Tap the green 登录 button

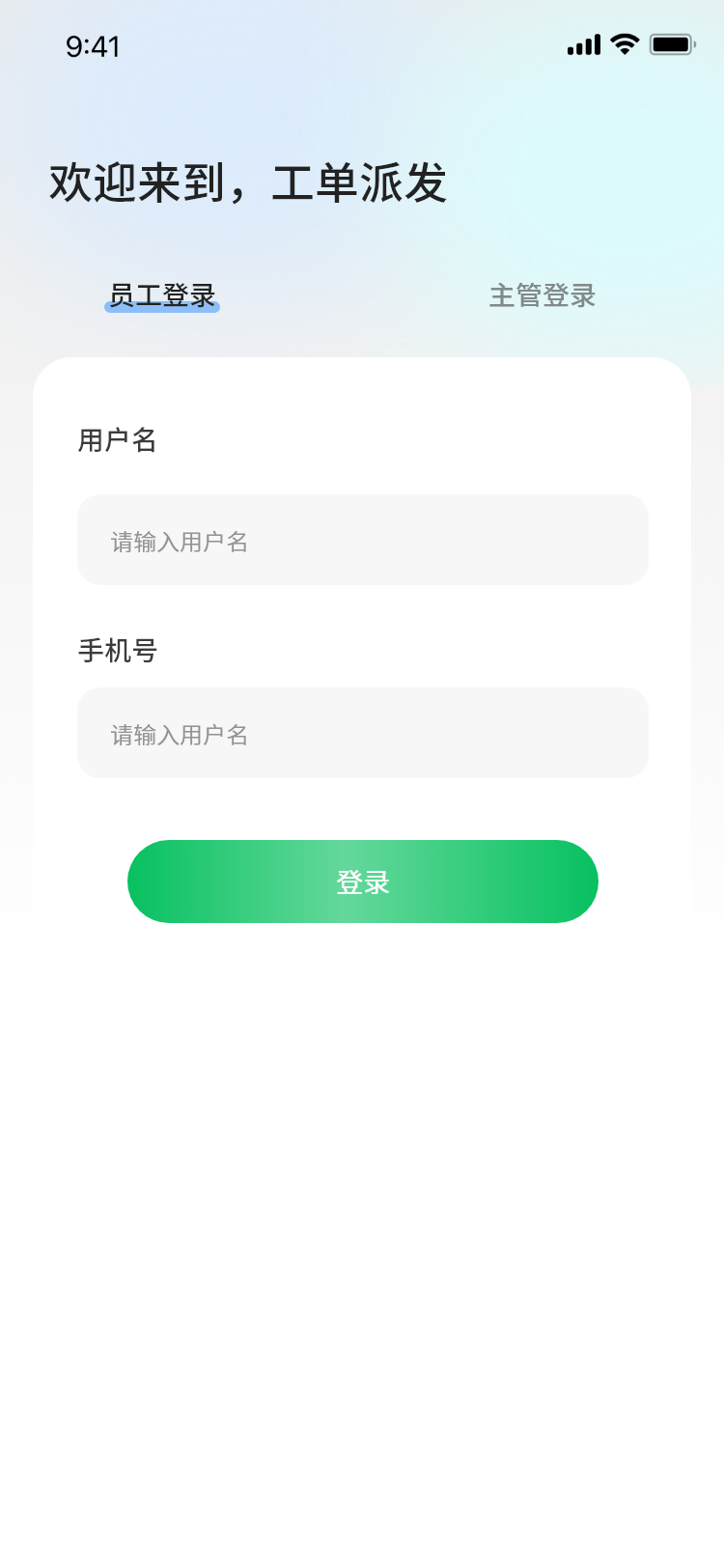click(362, 882)
